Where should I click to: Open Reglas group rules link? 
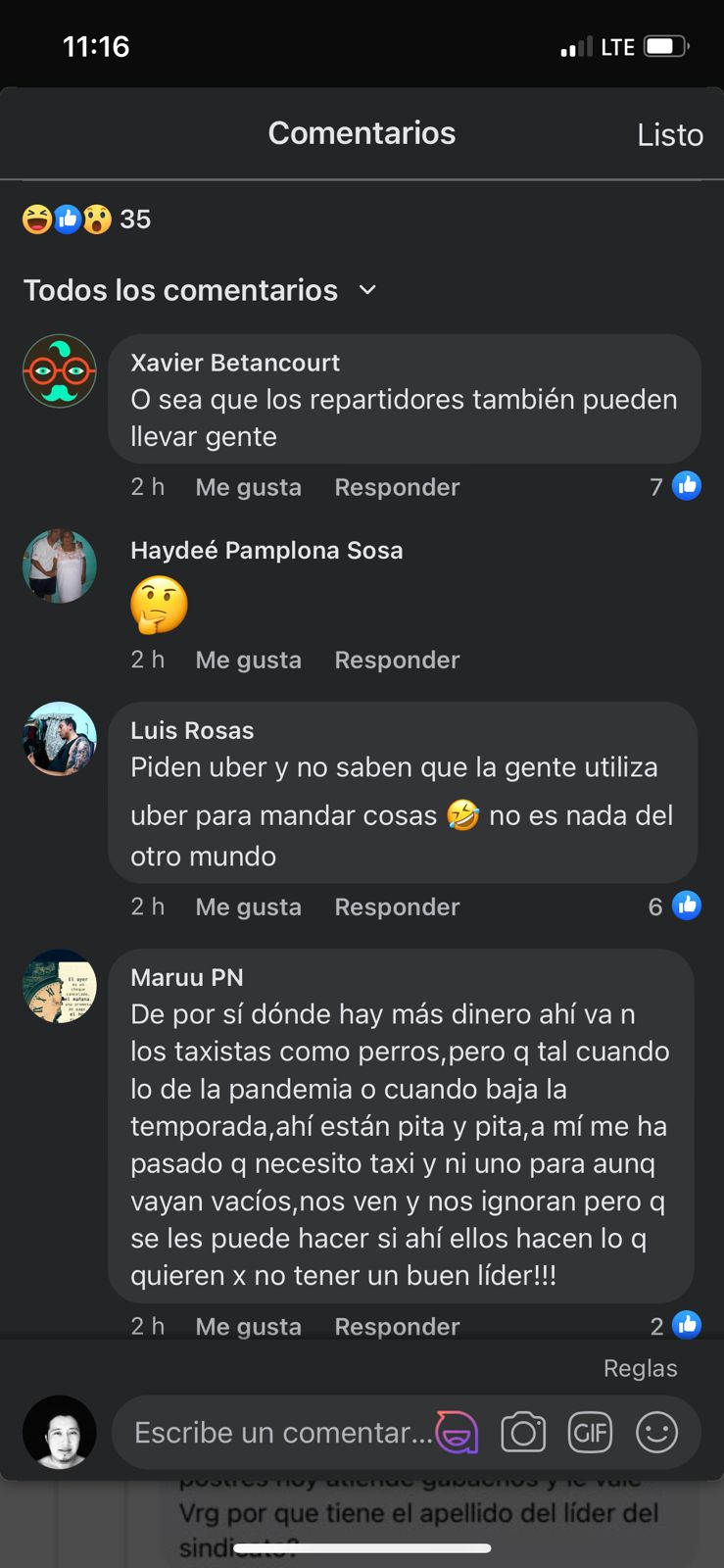tap(640, 1368)
